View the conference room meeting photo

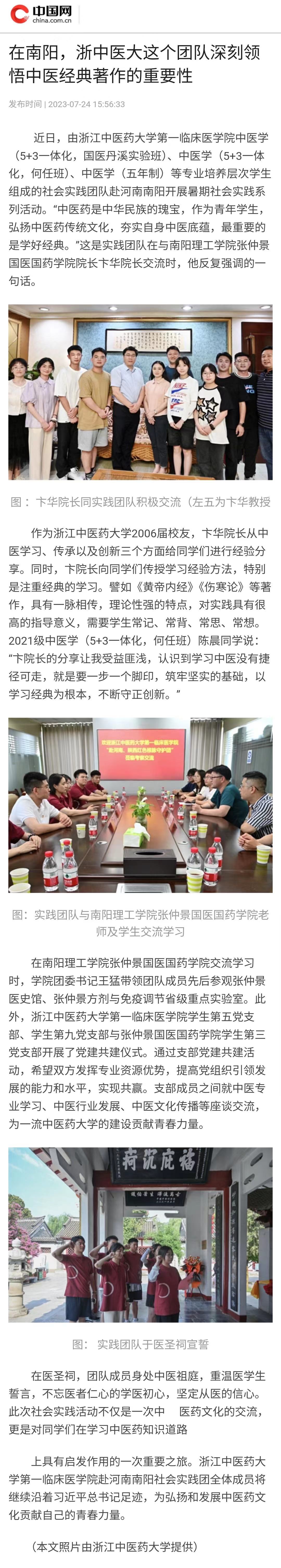pyautogui.click(x=140, y=805)
